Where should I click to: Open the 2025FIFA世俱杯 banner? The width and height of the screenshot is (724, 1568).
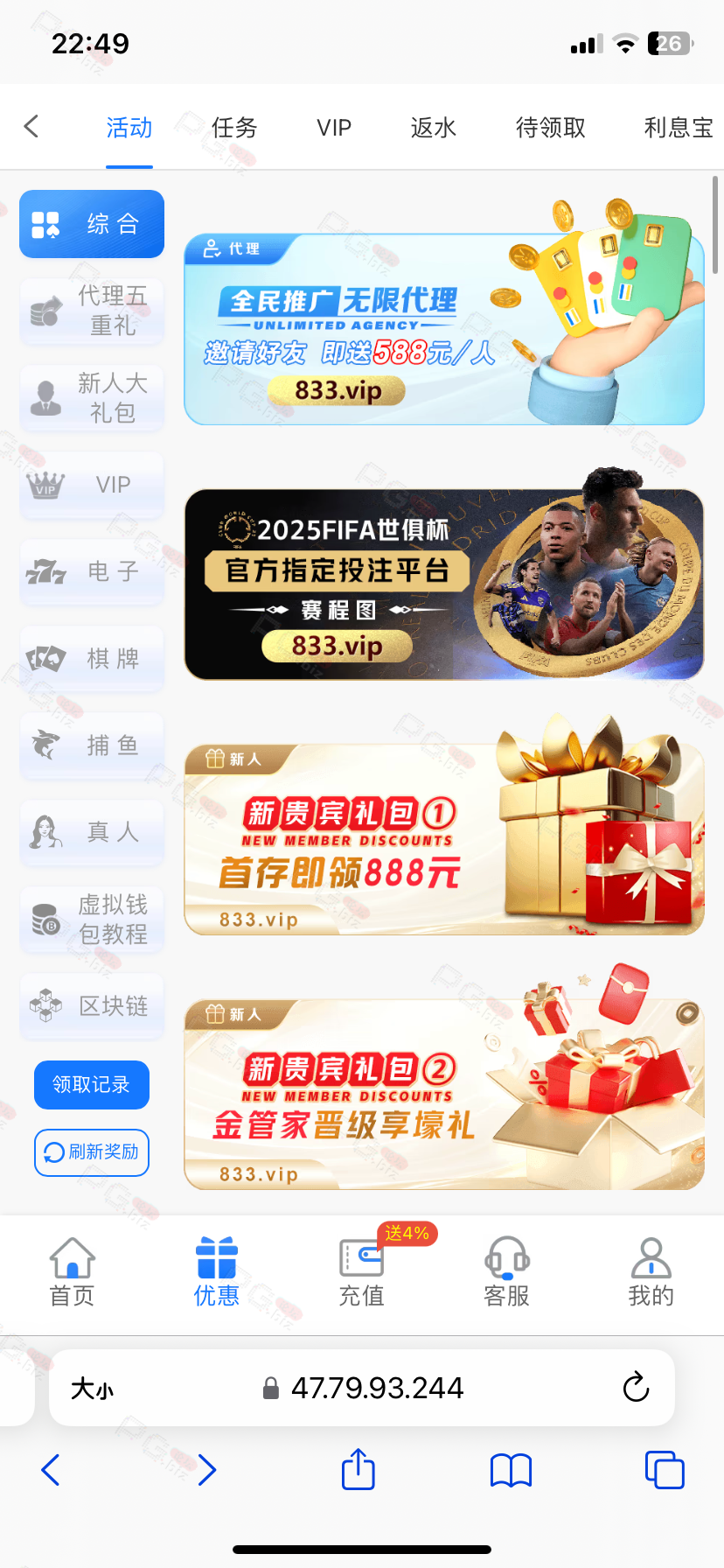click(444, 584)
